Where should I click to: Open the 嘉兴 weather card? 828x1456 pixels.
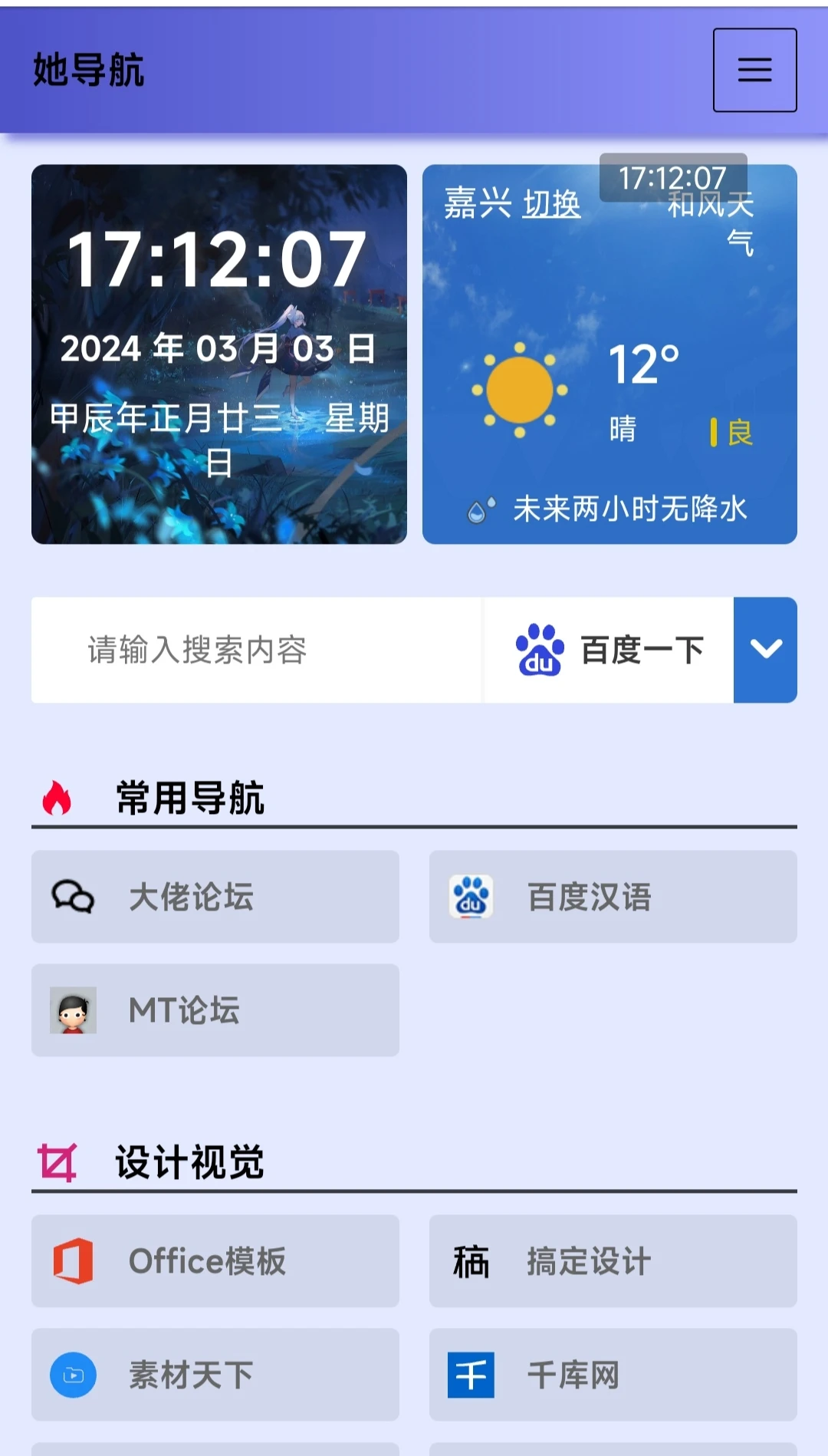tap(609, 368)
